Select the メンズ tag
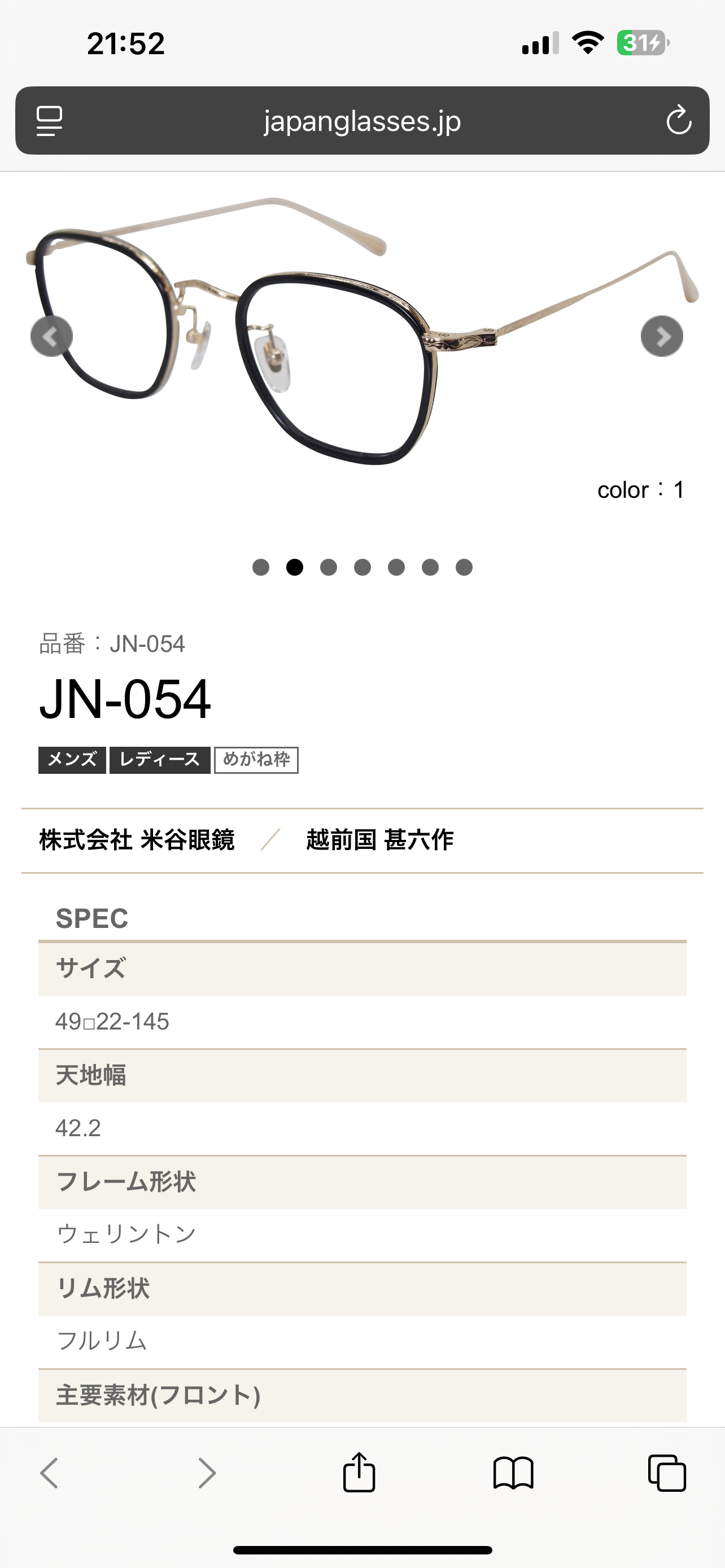The height and width of the screenshot is (1568, 725). pos(72,760)
